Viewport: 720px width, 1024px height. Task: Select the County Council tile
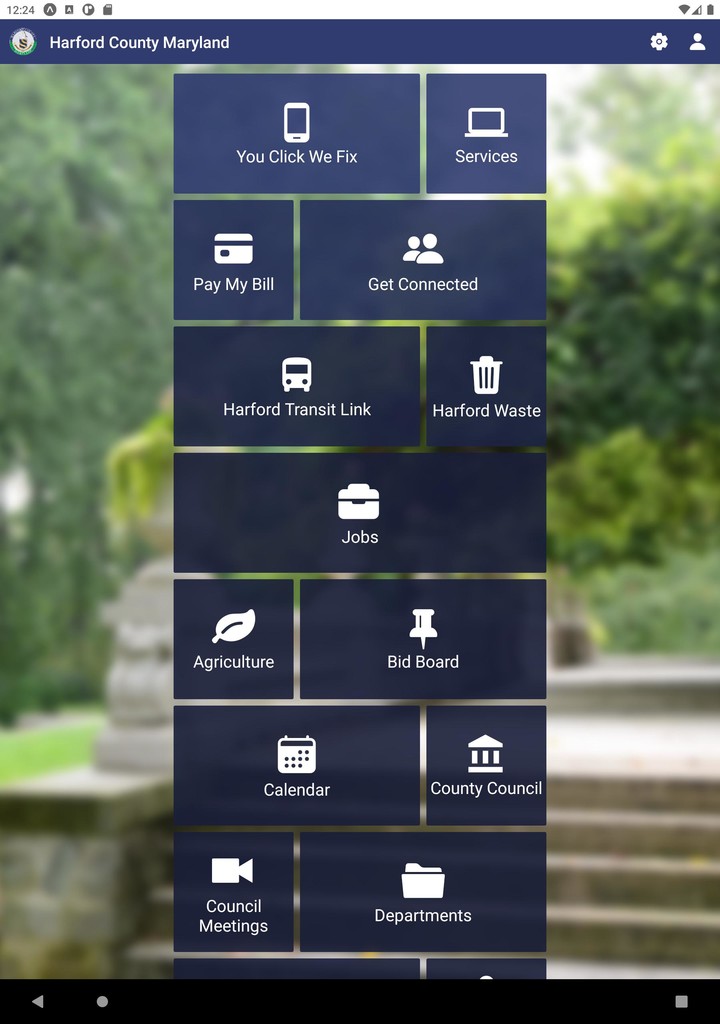(x=486, y=766)
